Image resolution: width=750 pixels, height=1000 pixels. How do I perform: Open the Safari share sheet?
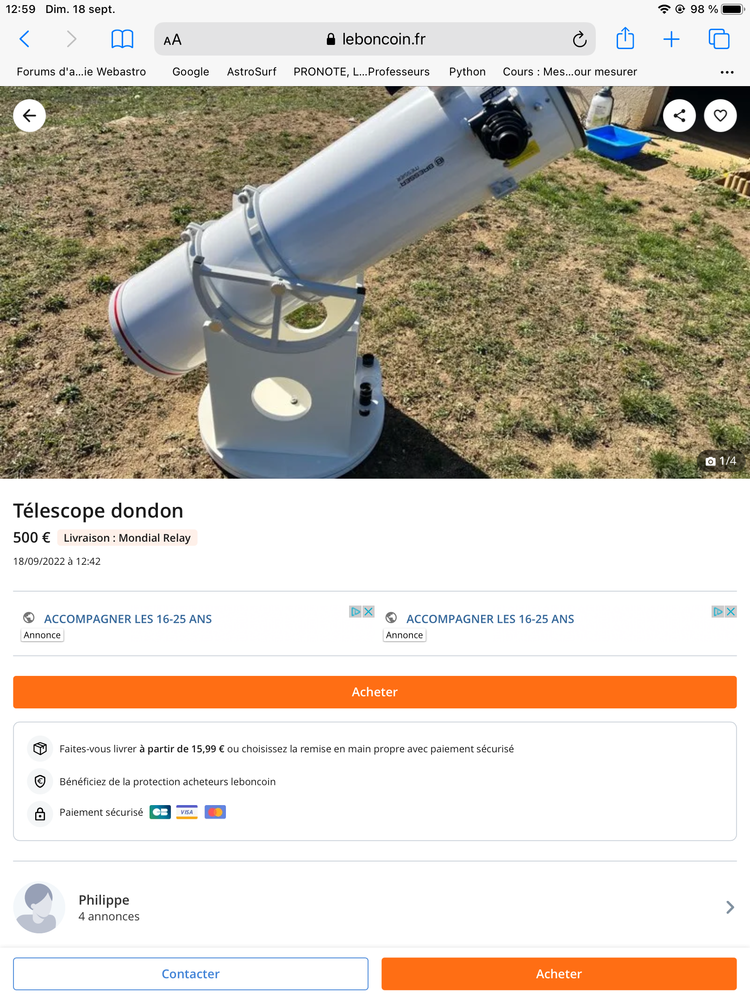pos(625,39)
